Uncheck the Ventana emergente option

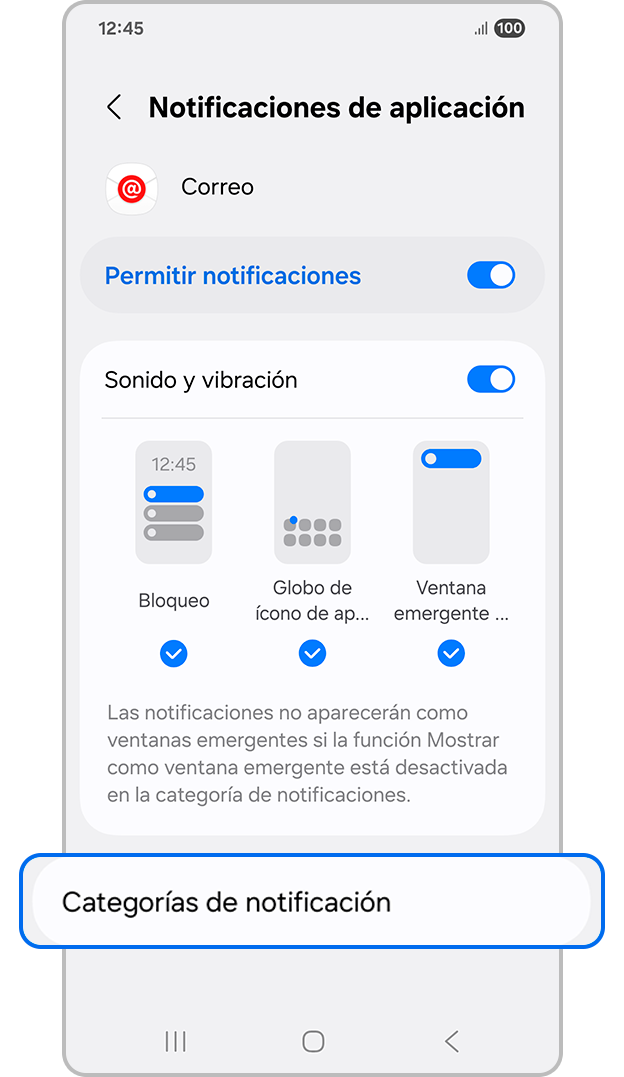pyautogui.click(x=451, y=654)
